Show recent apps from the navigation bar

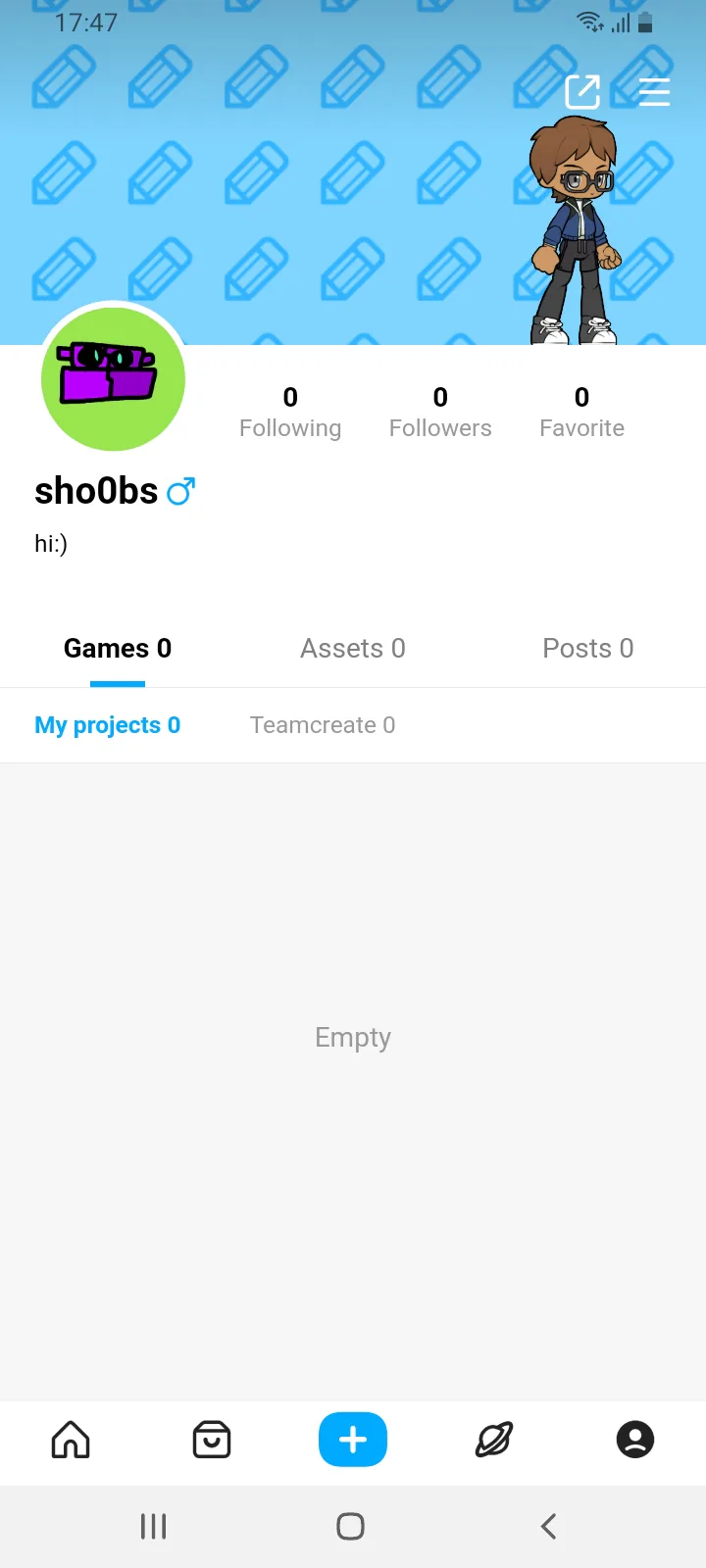tap(154, 1526)
